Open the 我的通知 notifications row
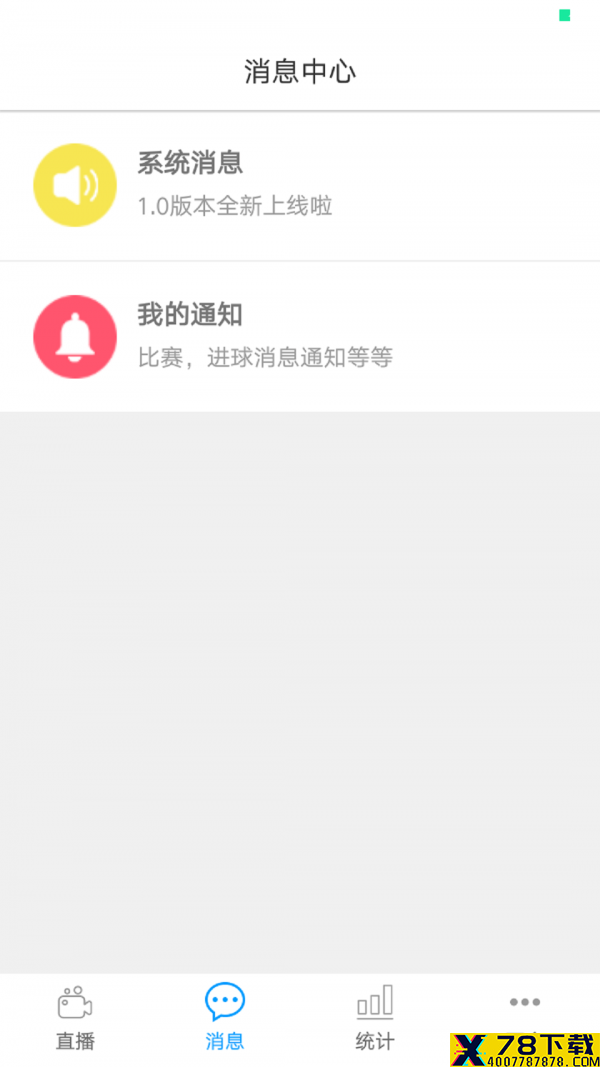This screenshot has height=1067, width=600. pyautogui.click(x=300, y=337)
